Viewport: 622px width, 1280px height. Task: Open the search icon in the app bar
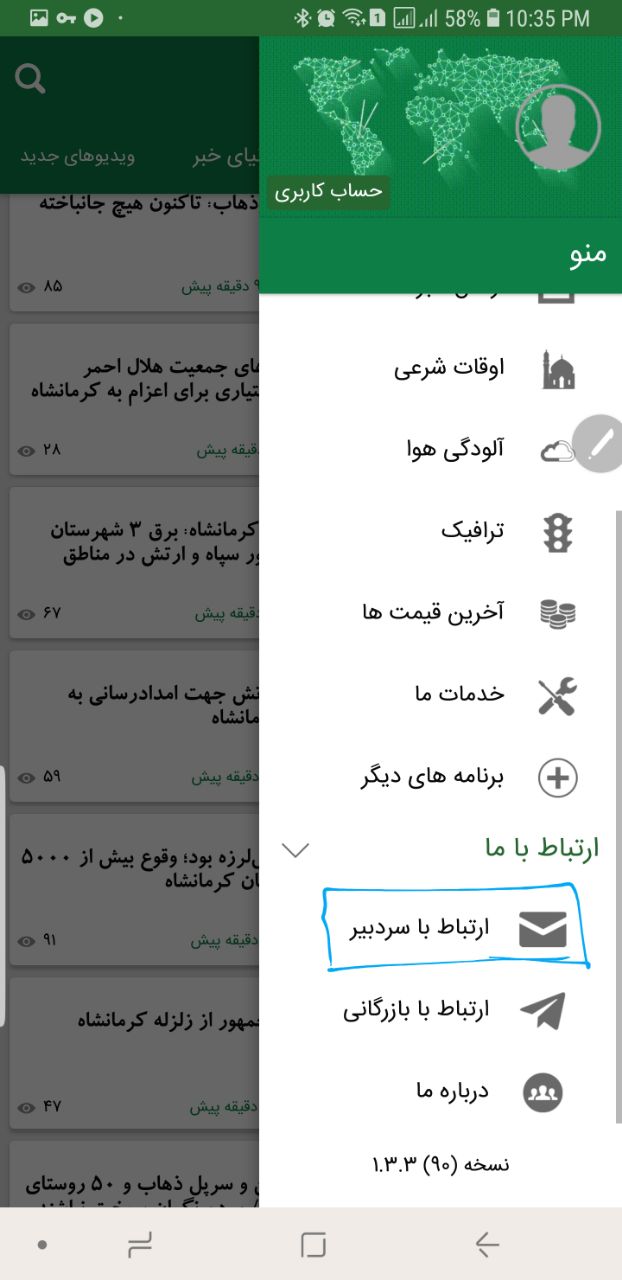point(31,79)
